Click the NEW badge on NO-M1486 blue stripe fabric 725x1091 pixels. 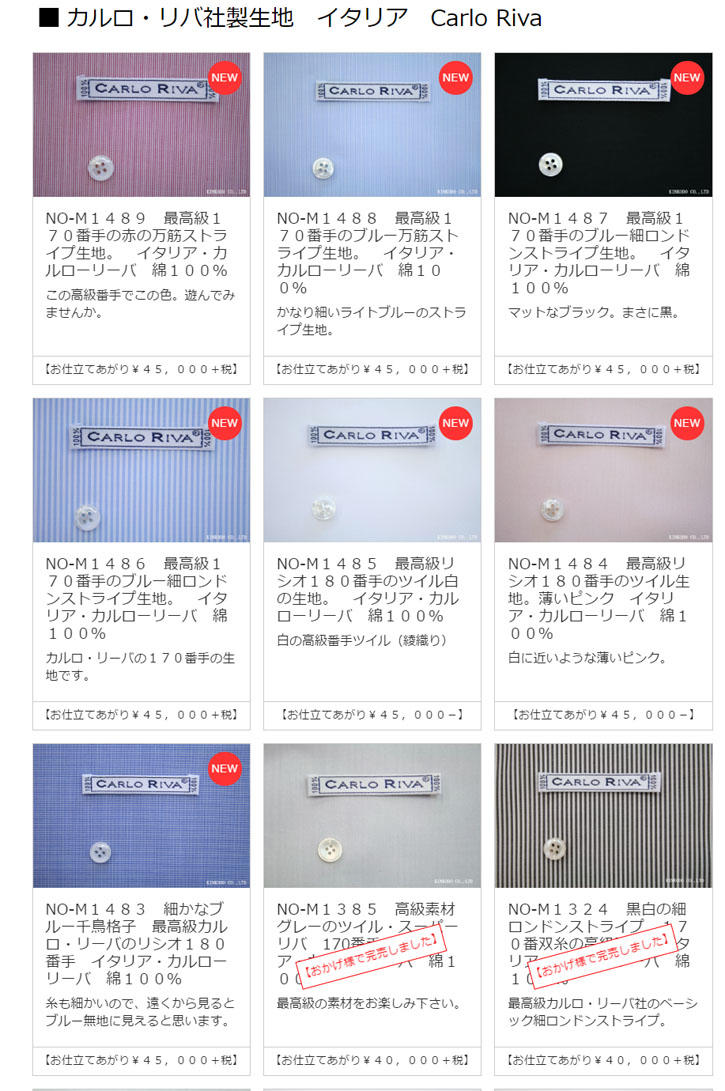coord(224,423)
